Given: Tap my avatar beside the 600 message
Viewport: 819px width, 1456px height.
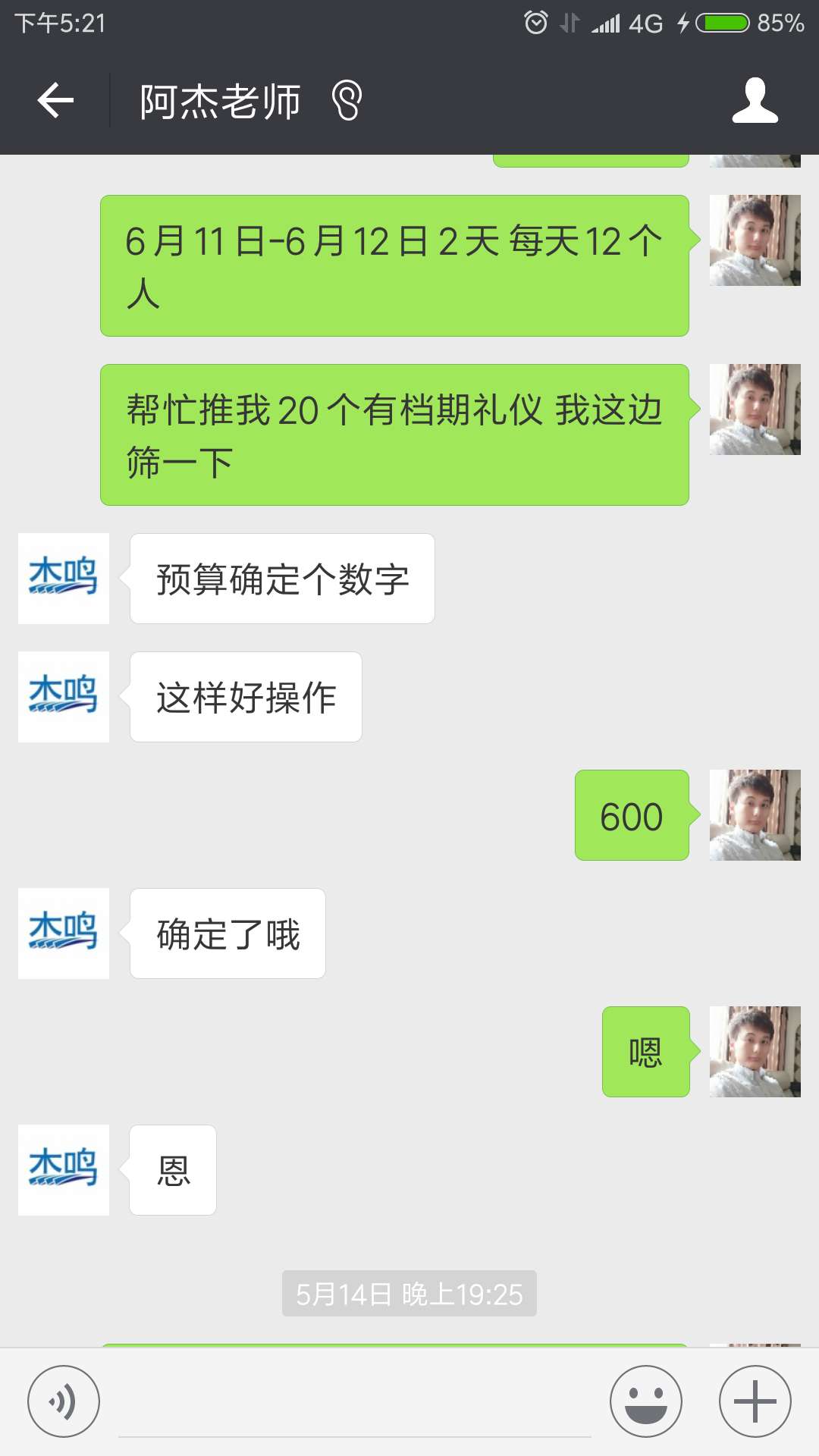Looking at the screenshot, I should pos(755,815).
